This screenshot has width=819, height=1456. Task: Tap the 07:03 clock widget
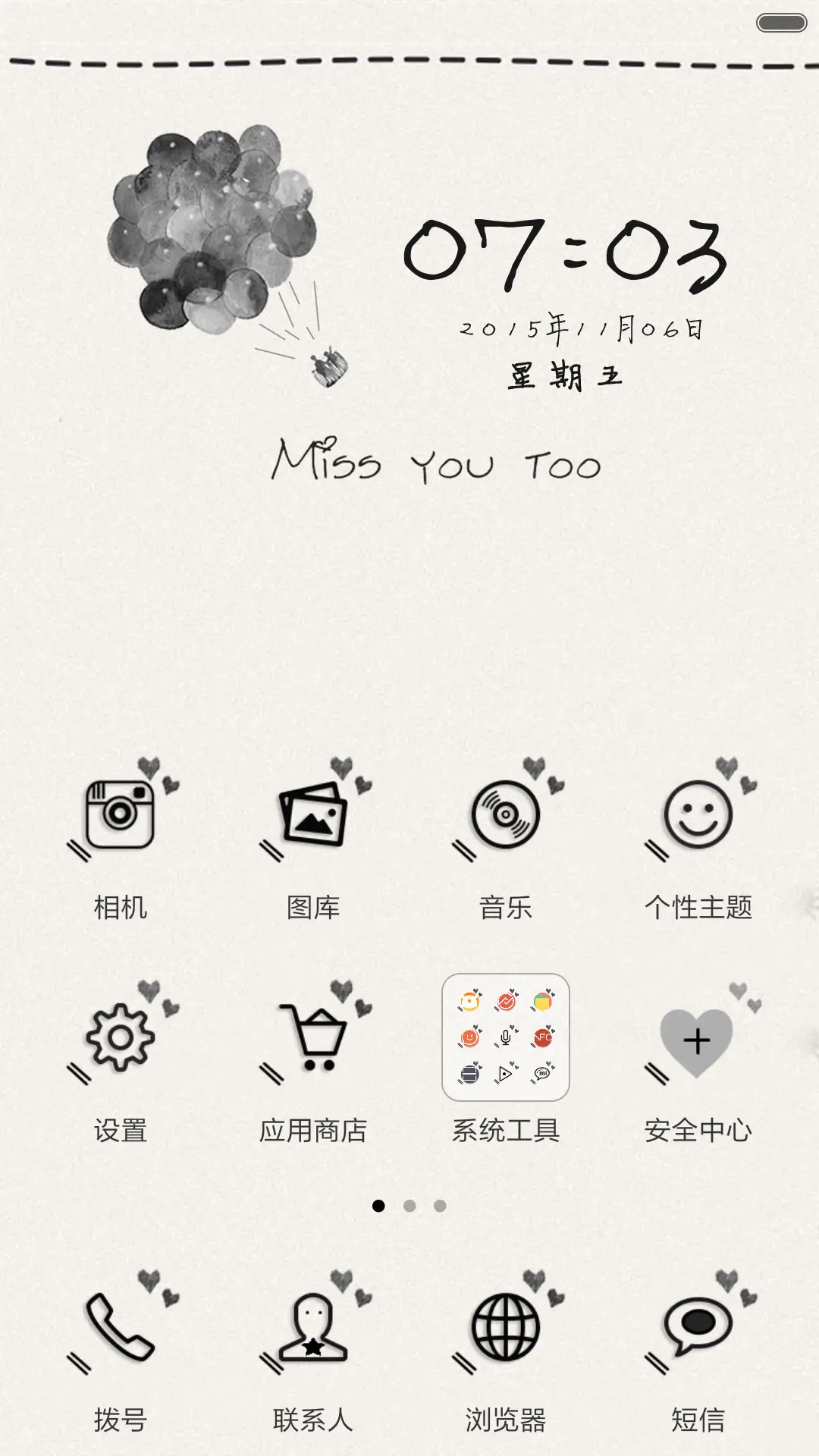click(569, 250)
